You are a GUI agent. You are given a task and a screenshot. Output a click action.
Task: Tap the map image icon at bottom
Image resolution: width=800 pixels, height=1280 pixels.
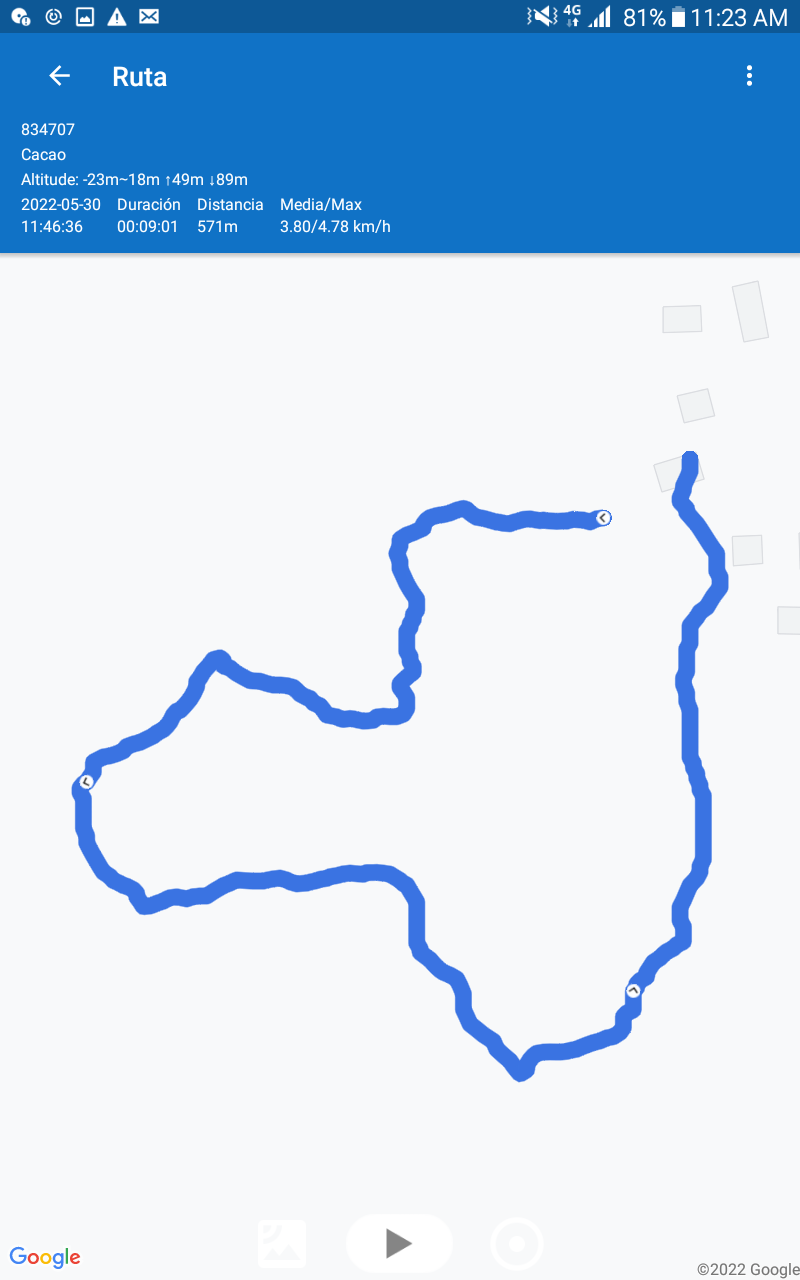[282, 1244]
